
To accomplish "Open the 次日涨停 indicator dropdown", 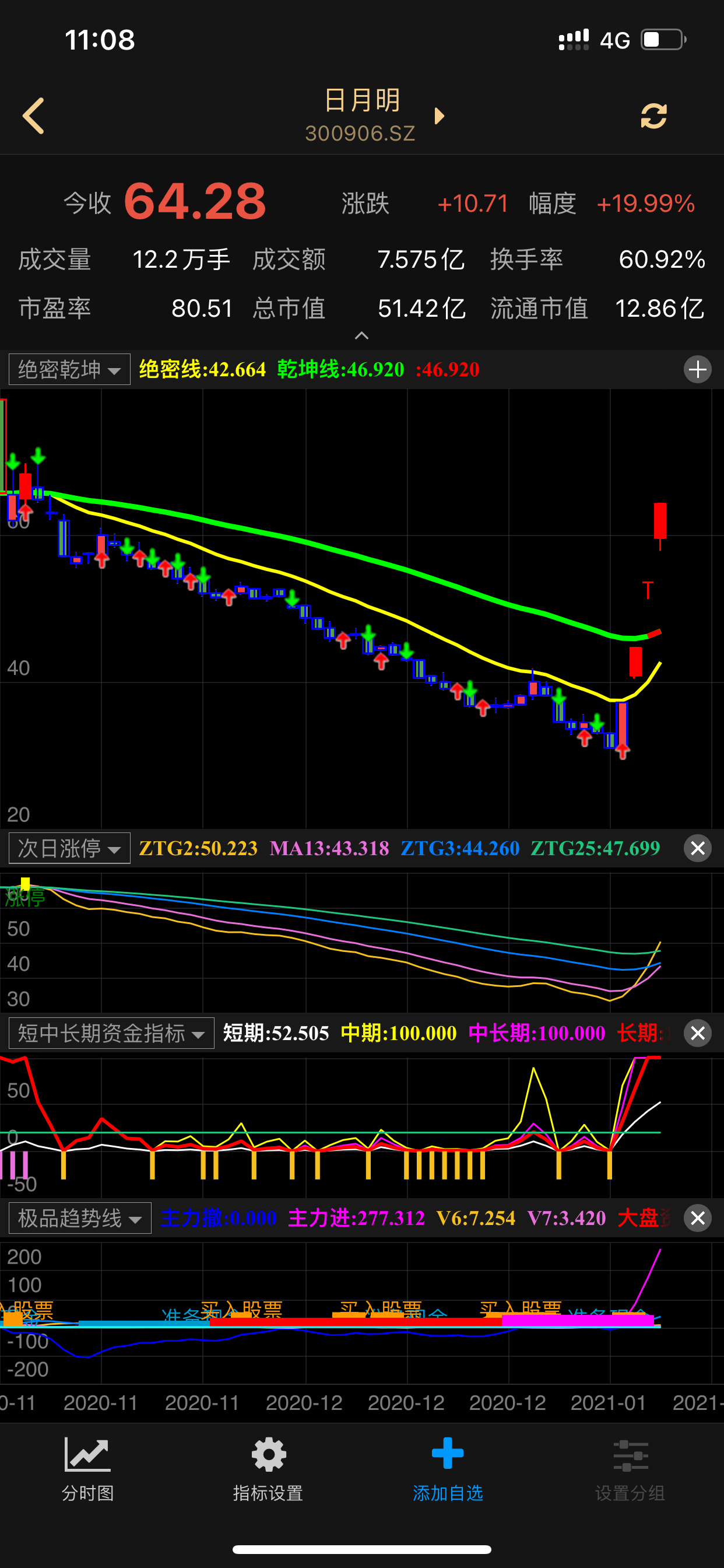I will pyautogui.click(x=69, y=848).
